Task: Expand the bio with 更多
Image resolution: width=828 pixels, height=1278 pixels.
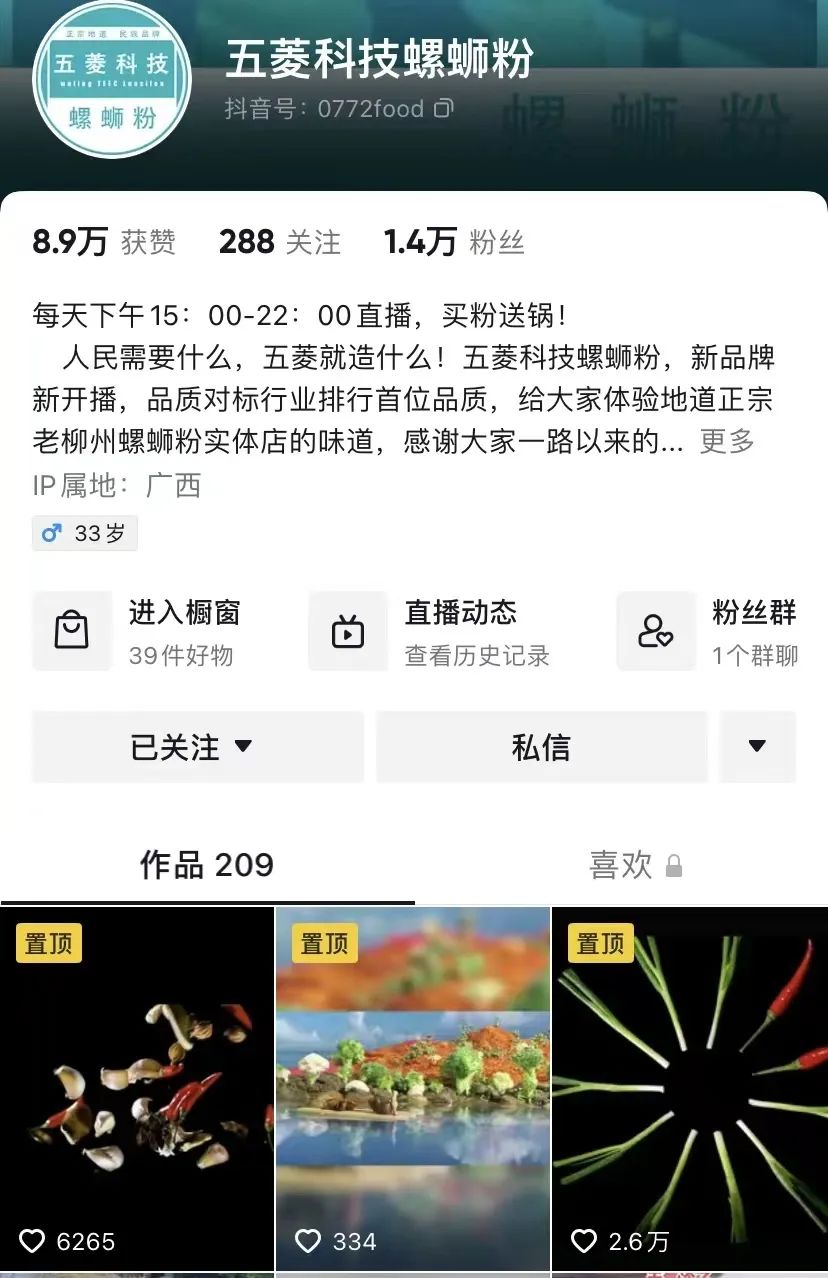Action: pos(727,441)
